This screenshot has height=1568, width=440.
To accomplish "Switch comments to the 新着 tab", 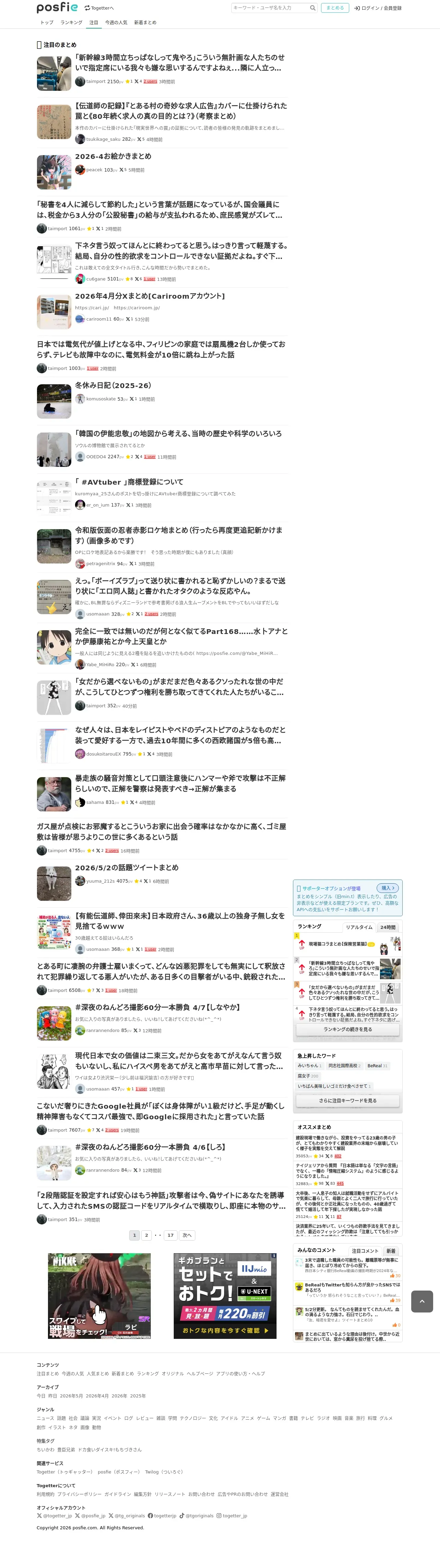I will (391, 1251).
